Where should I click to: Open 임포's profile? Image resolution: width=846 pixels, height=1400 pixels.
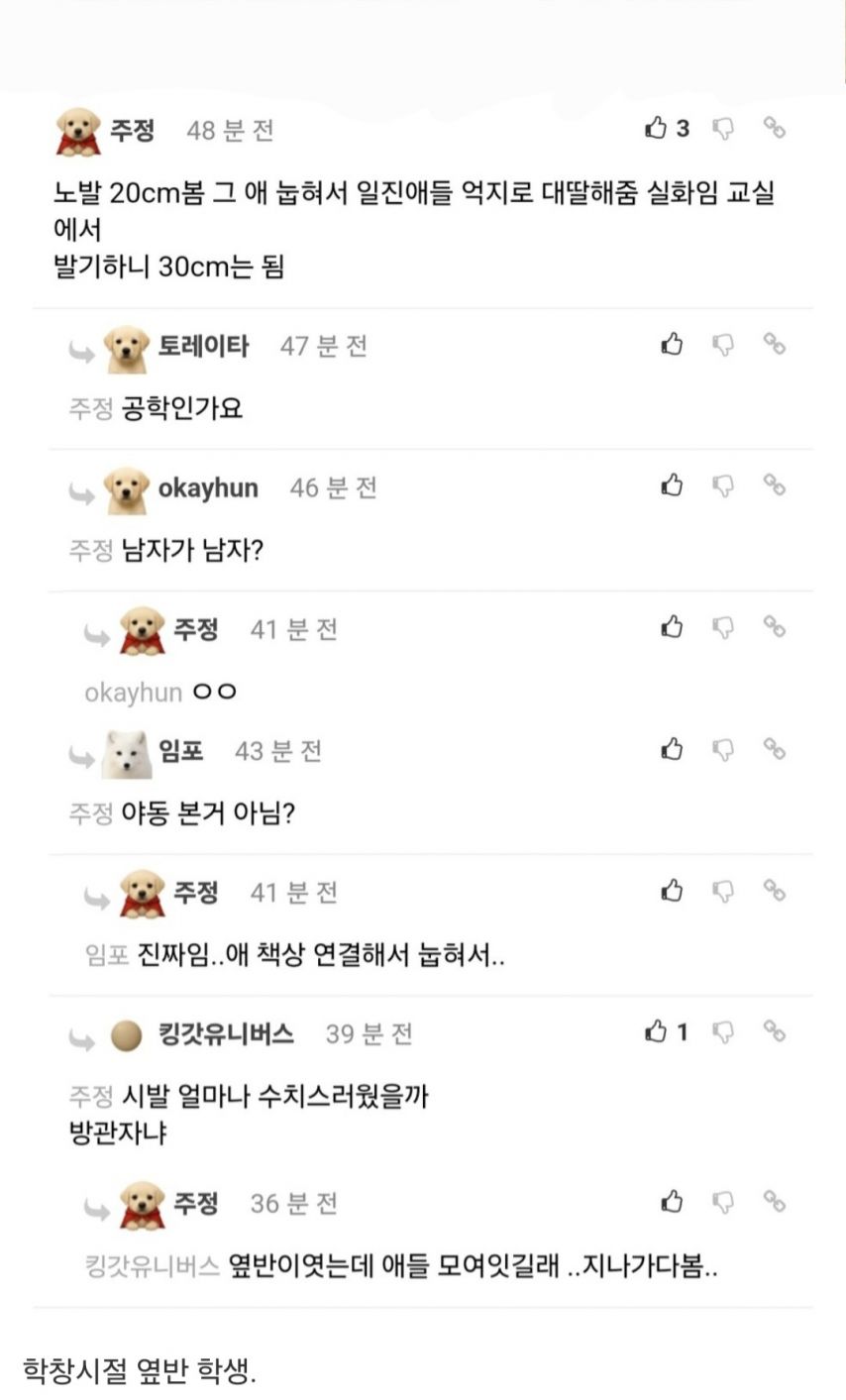[x=181, y=751]
